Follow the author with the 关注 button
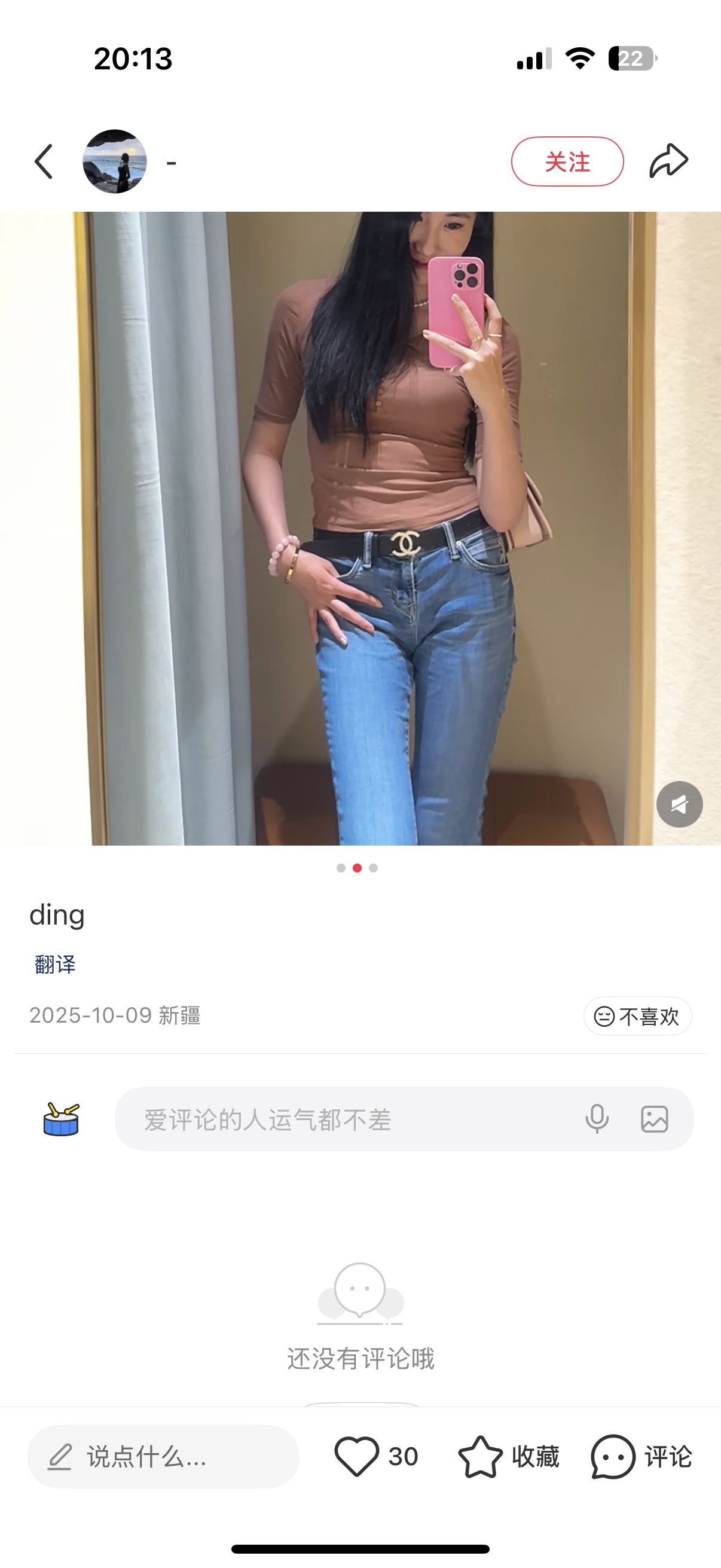Screen dimensions: 721x1568 pyautogui.click(x=567, y=162)
